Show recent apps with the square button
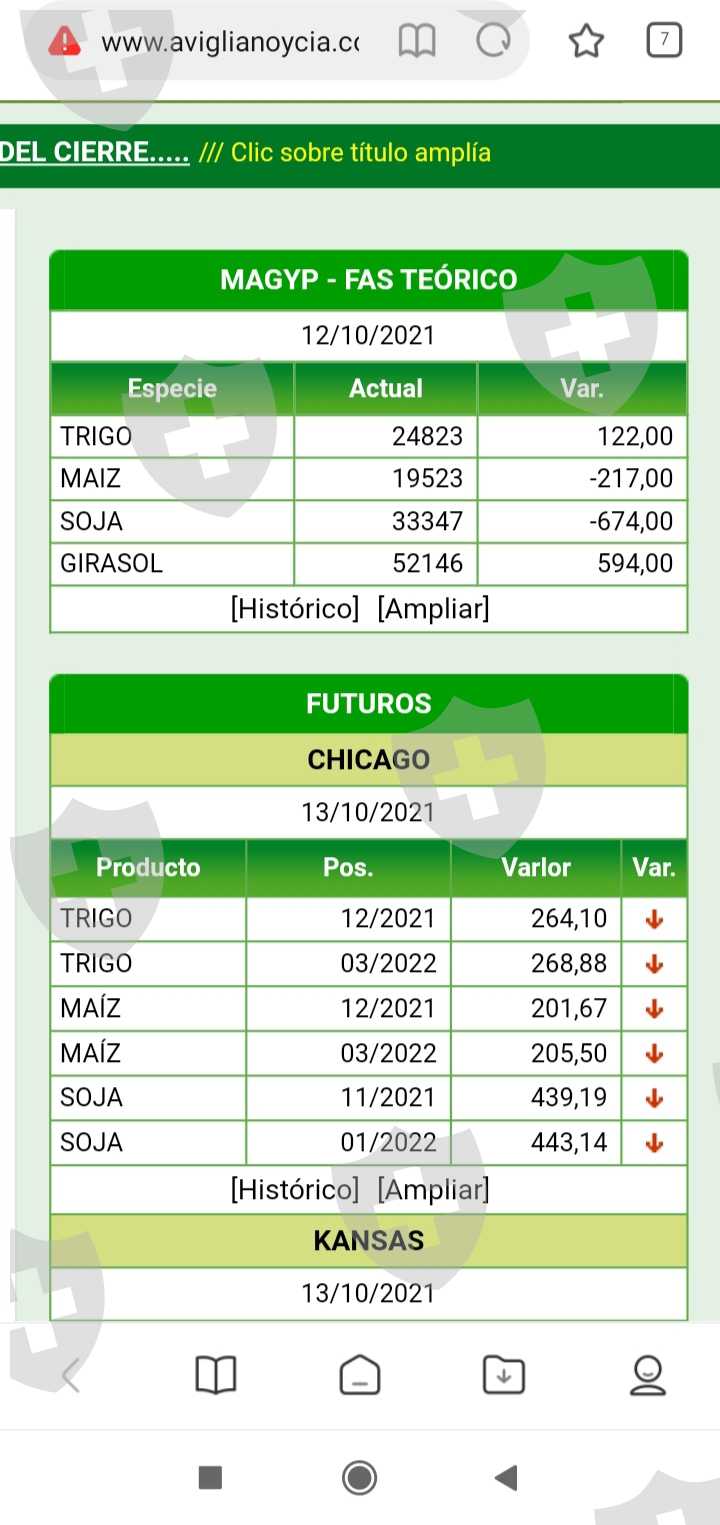This screenshot has width=720, height=1525. [210, 1477]
